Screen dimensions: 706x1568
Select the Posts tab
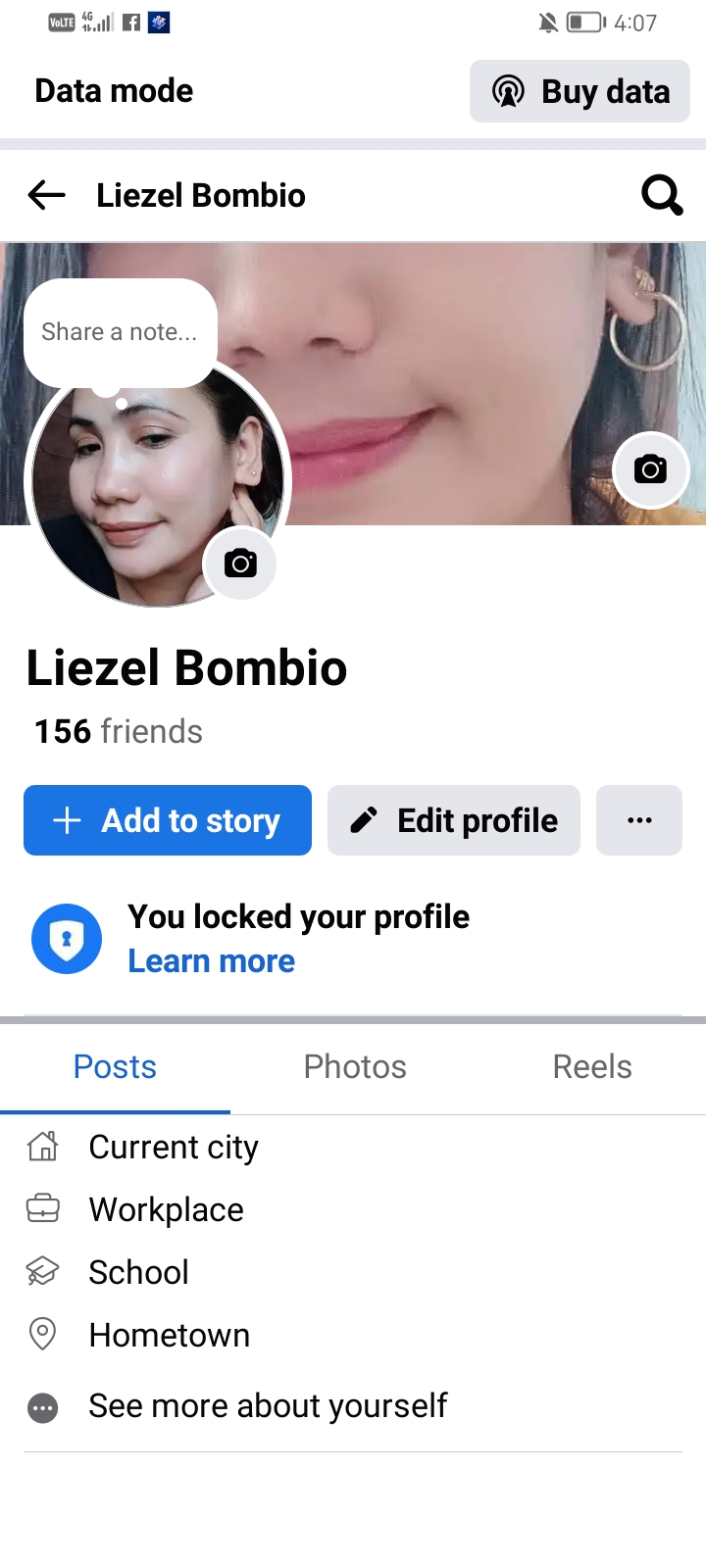click(x=115, y=1066)
